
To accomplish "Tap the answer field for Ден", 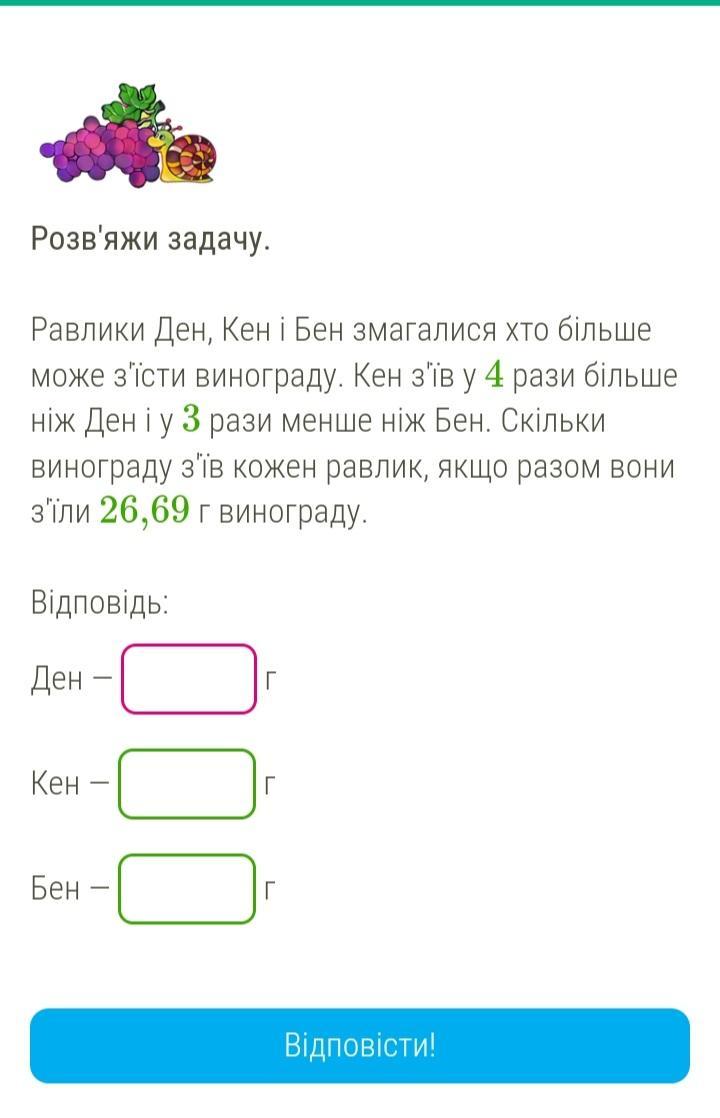I will pyautogui.click(x=189, y=679).
